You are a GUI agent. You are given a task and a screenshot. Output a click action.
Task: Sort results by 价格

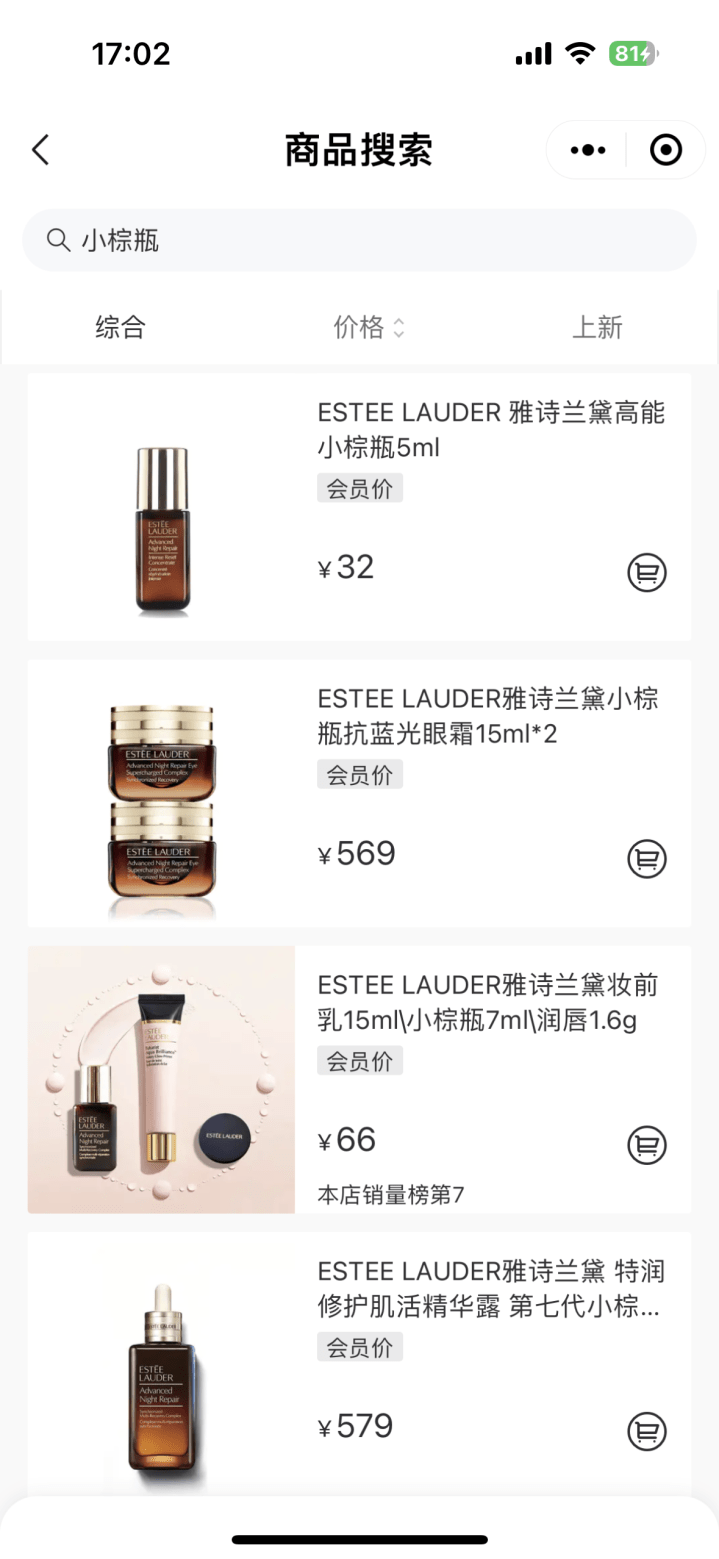[368, 327]
